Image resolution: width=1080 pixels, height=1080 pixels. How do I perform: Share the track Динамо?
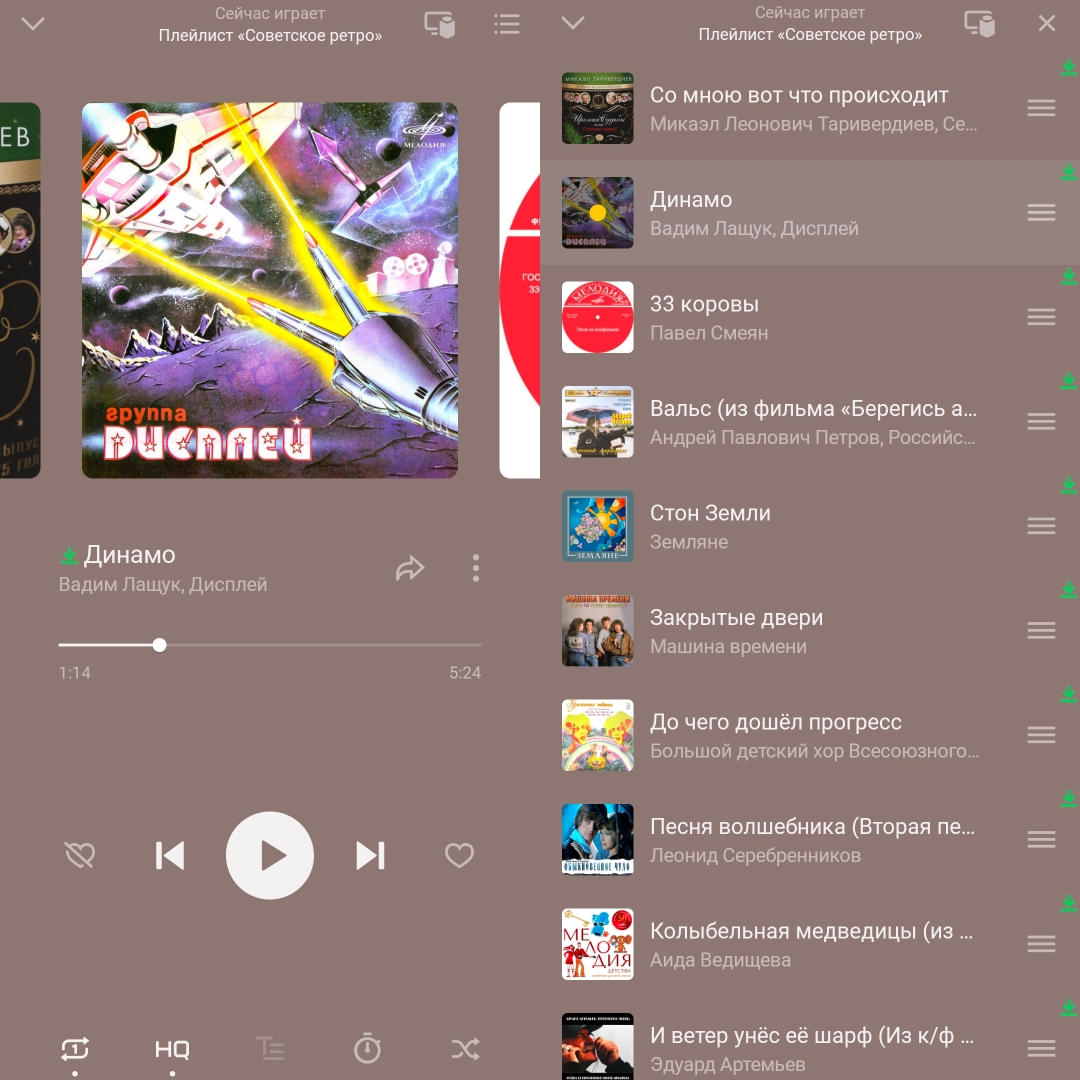pos(410,569)
